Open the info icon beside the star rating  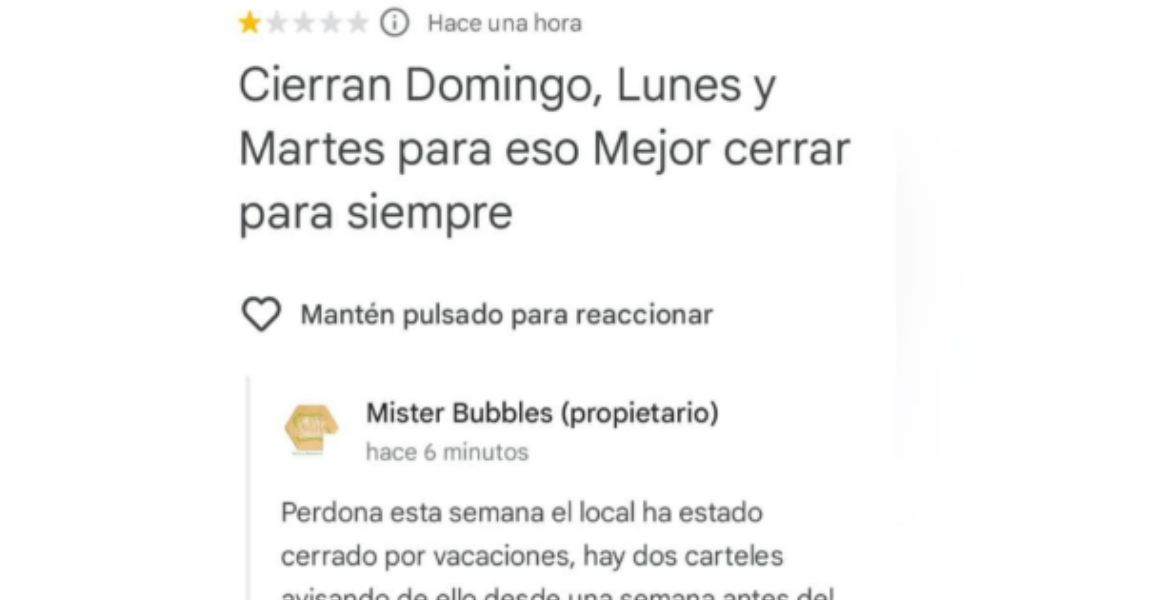pyautogui.click(x=396, y=23)
